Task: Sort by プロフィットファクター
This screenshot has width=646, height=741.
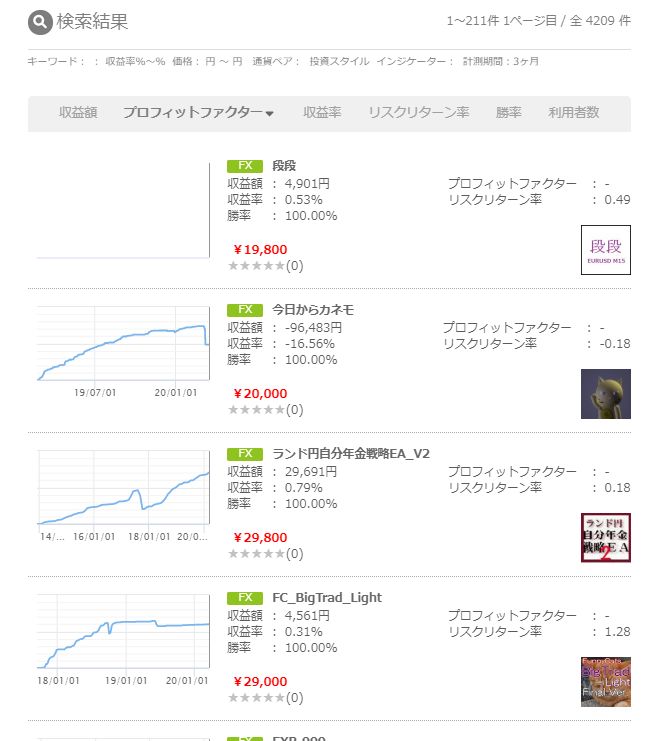Action: point(197,113)
